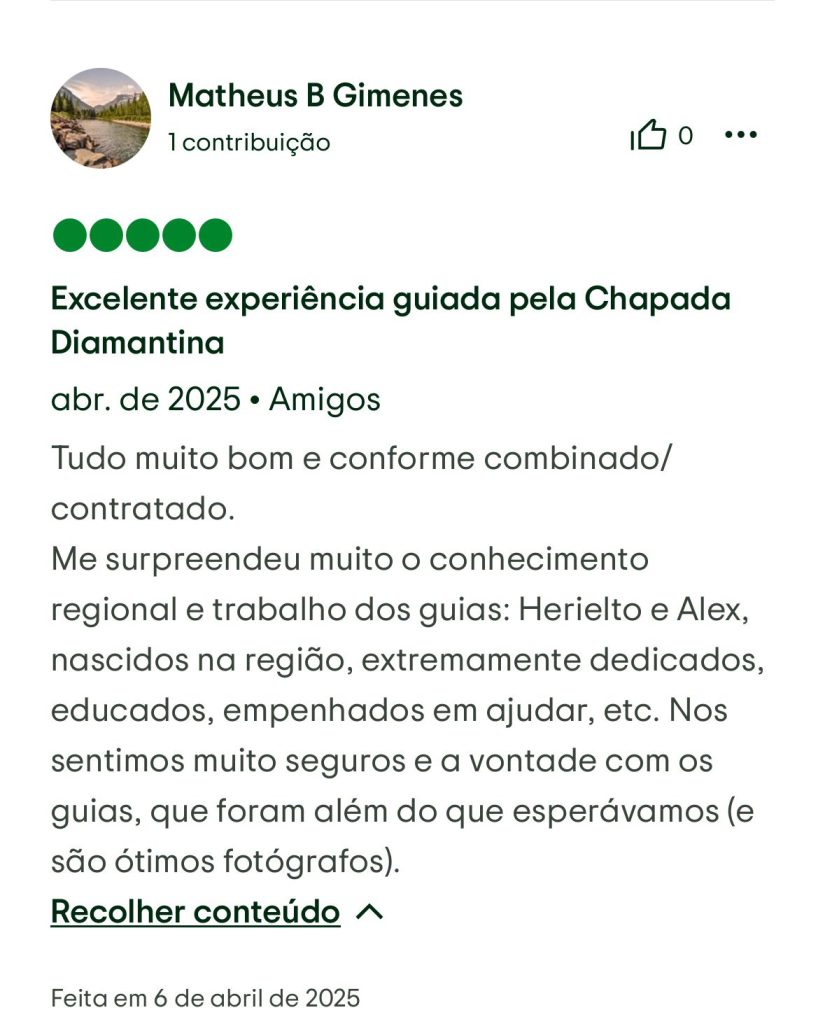Open the three-dot options menu
The height and width of the screenshot is (1024, 825).
coord(740,135)
